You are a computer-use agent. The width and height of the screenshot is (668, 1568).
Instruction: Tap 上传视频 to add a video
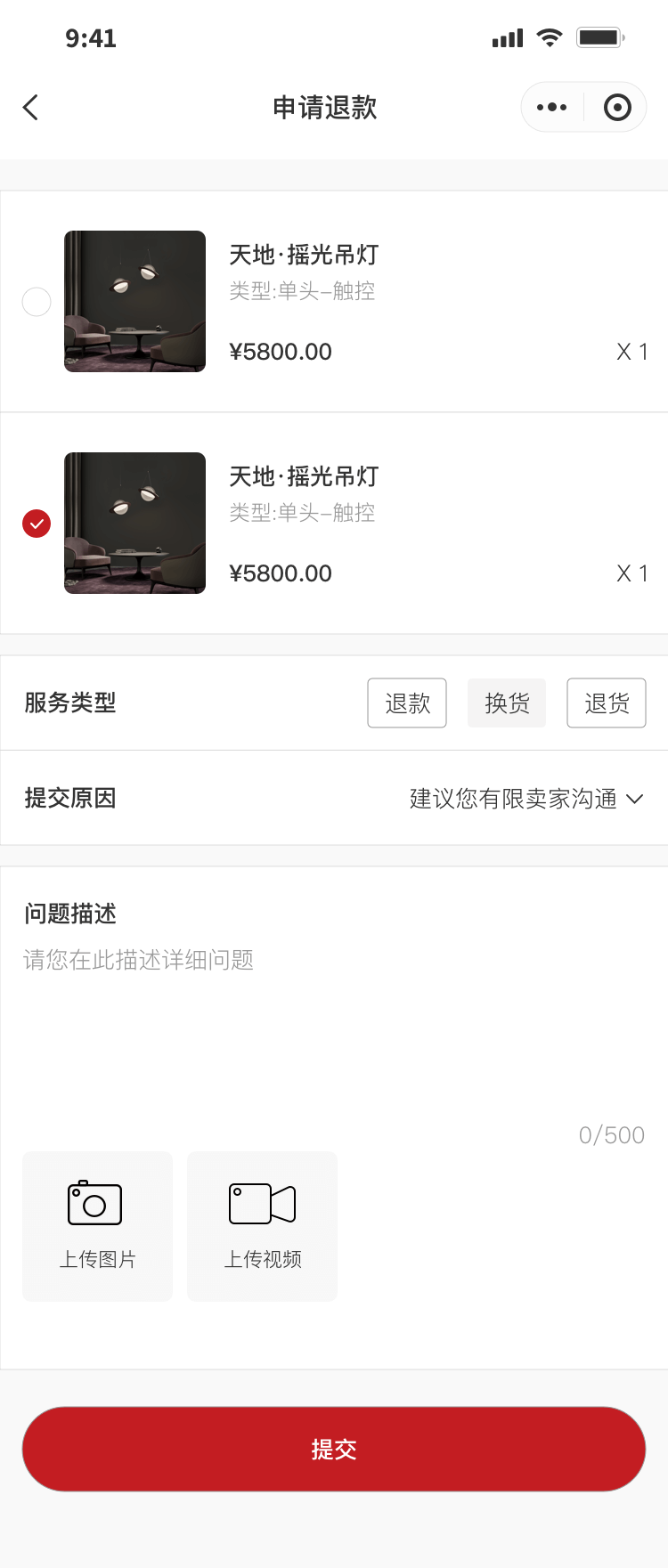(x=262, y=1226)
